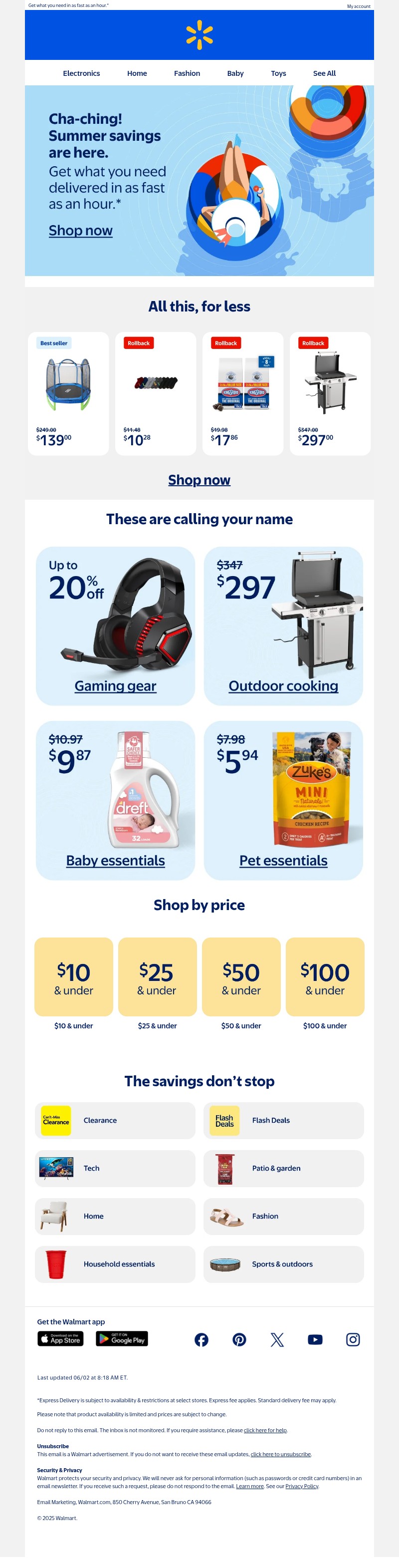Open the $139 trampoline best seller card

[68, 393]
